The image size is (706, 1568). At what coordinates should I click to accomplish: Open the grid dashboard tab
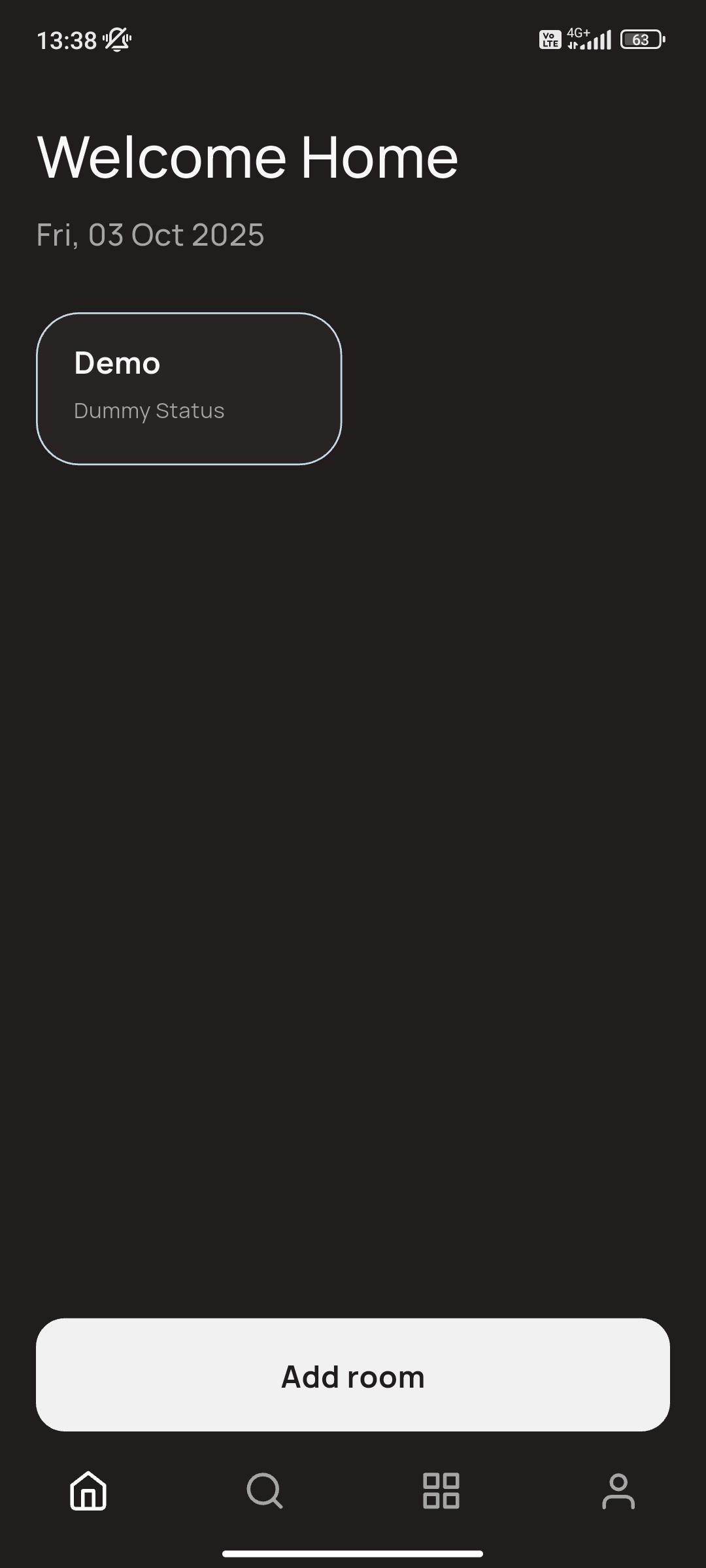(441, 1490)
